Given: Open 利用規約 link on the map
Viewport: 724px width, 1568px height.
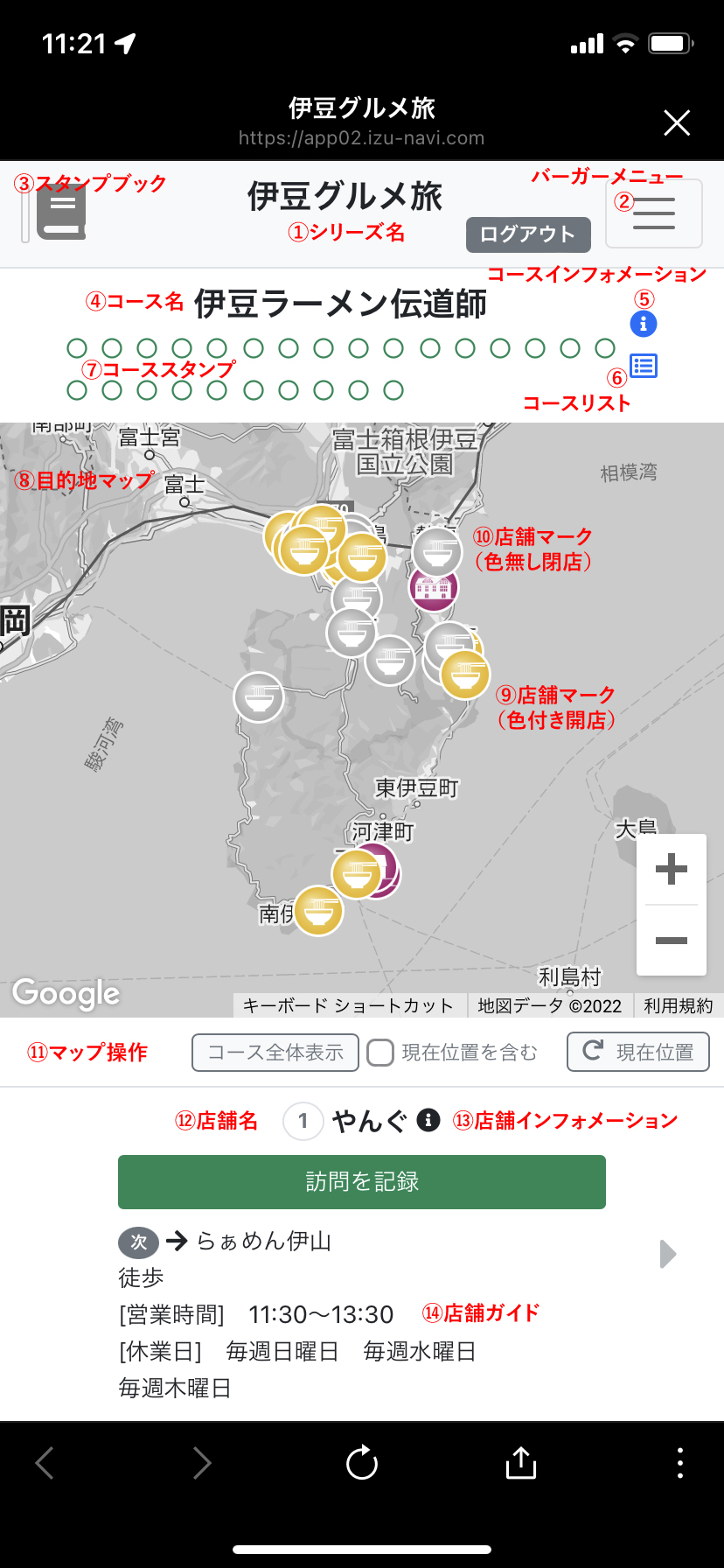Looking at the screenshot, I should tap(678, 1005).
